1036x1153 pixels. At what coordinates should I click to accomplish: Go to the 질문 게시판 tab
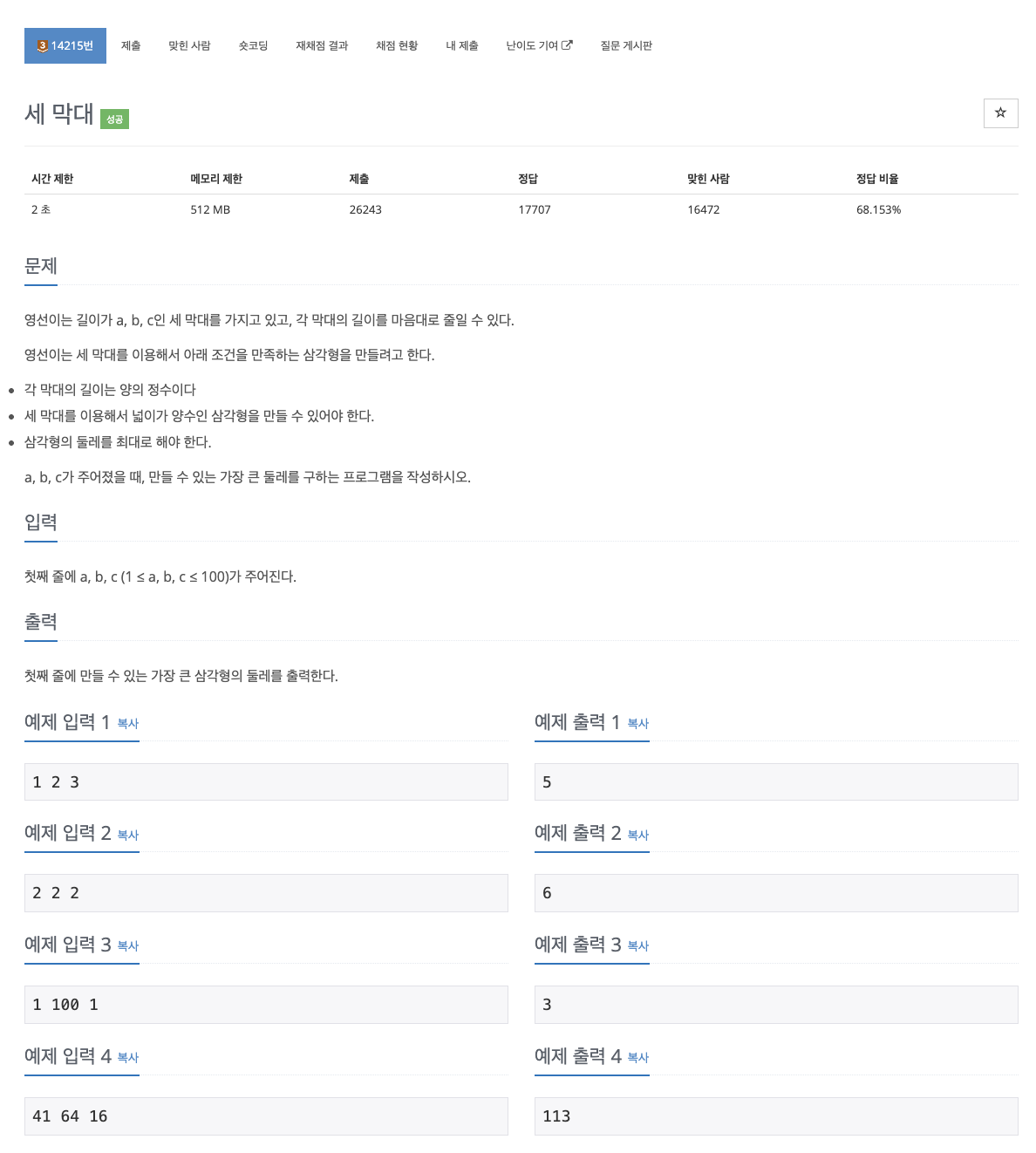[626, 45]
